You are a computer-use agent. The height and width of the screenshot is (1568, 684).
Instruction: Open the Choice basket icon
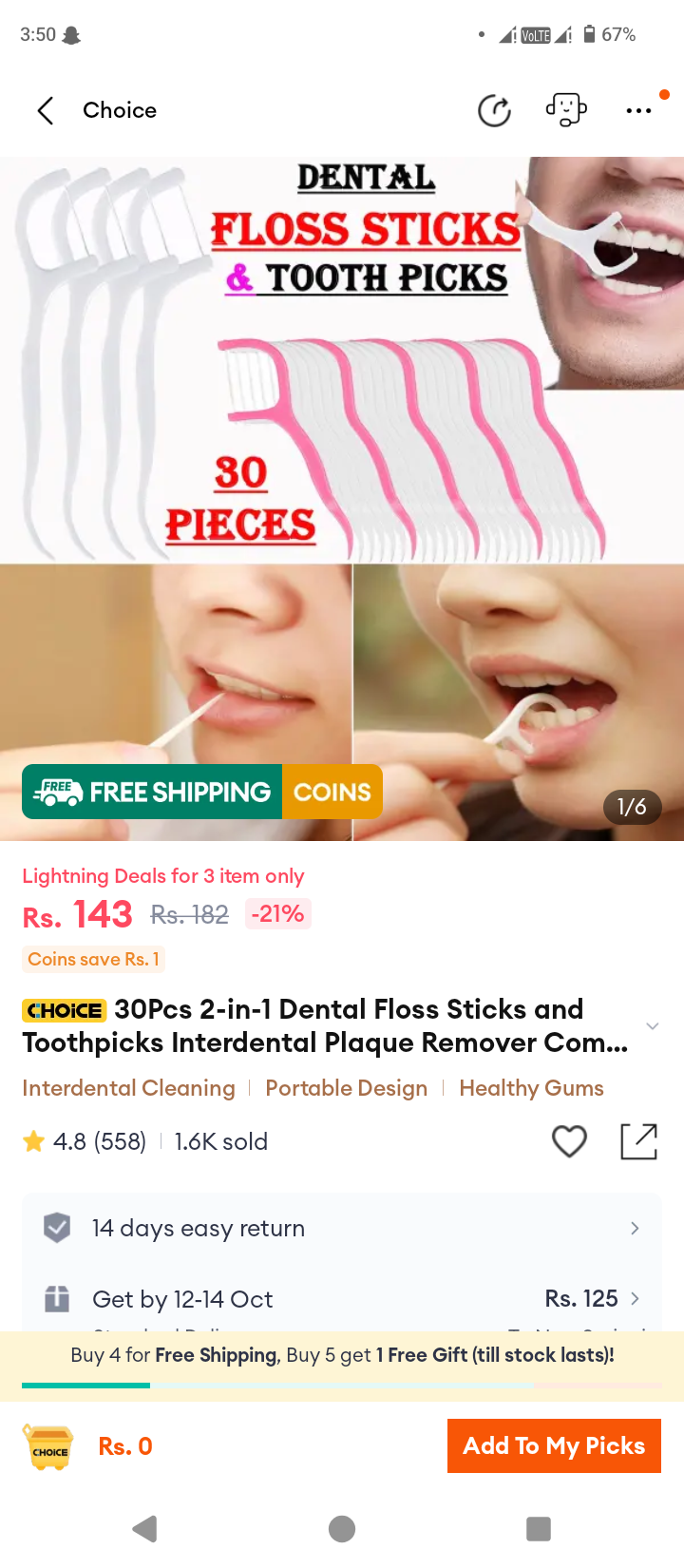click(49, 1447)
